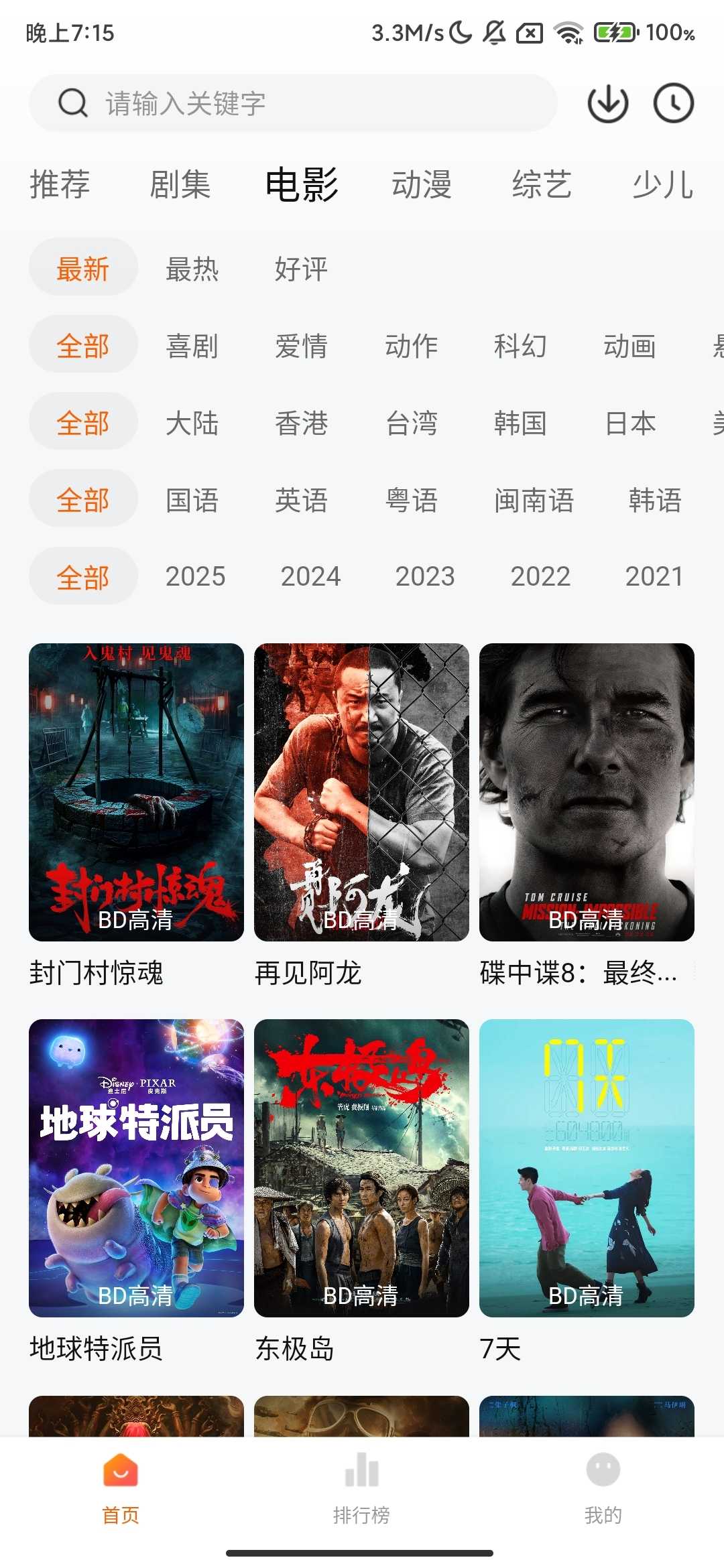
Task: Select the 香港 region filter
Action: [x=301, y=423]
